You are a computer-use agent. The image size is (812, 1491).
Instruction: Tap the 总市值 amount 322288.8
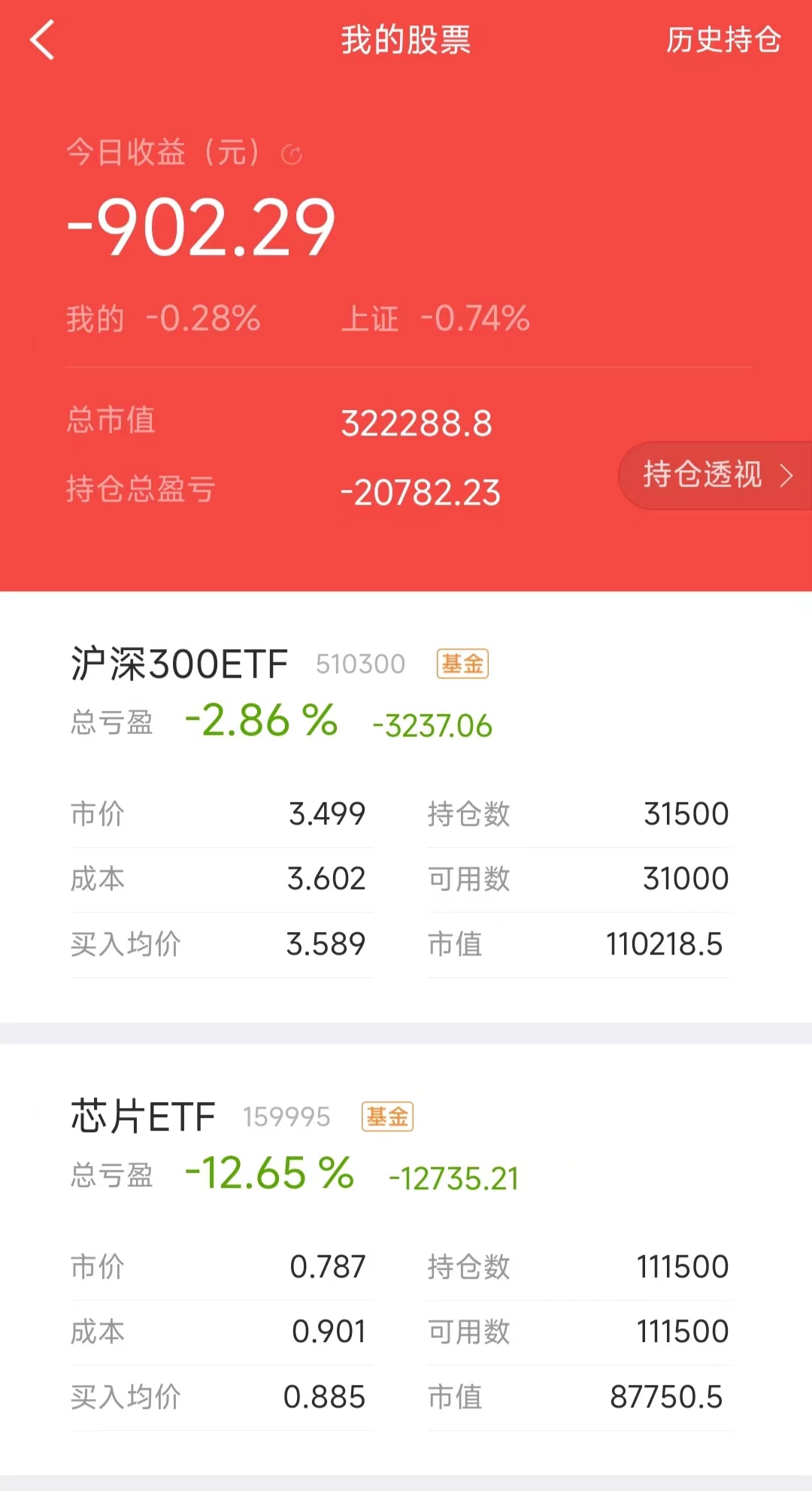coord(417,423)
